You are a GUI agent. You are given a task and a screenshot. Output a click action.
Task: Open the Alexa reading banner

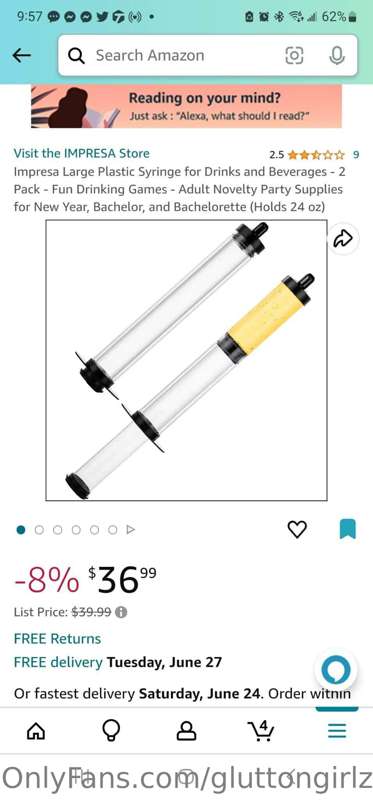tap(186, 106)
